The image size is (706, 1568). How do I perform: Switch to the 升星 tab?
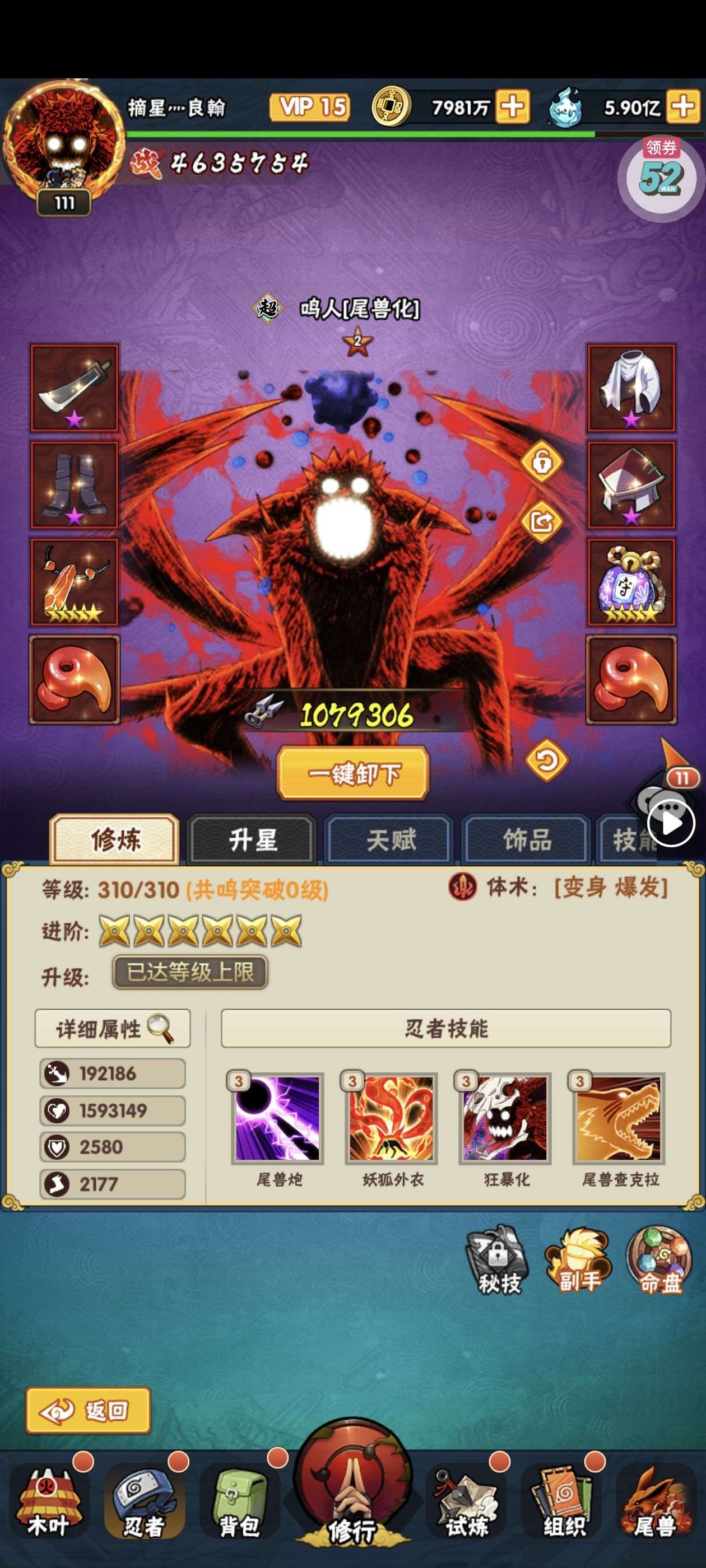coord(252,841)
